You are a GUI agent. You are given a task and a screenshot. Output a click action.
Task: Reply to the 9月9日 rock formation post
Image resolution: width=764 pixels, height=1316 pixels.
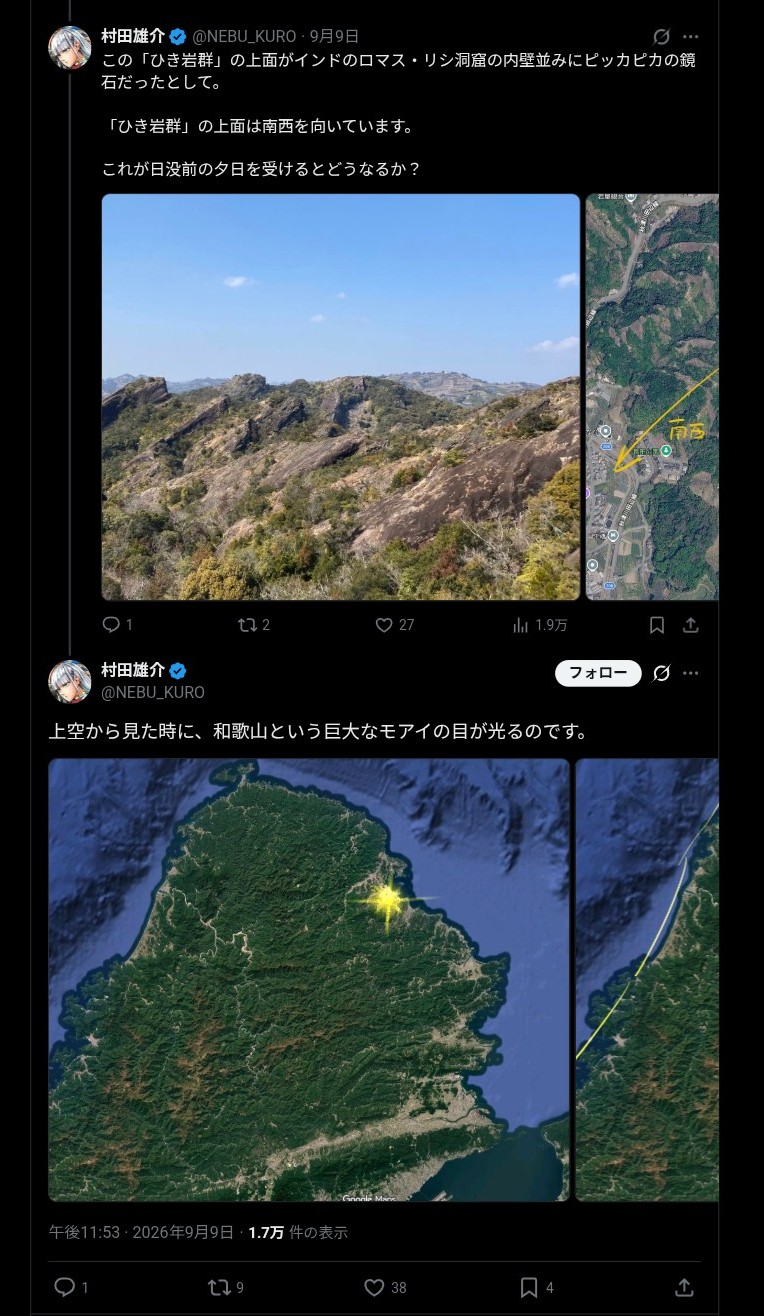pyautogui.click(x=111, y=625)
